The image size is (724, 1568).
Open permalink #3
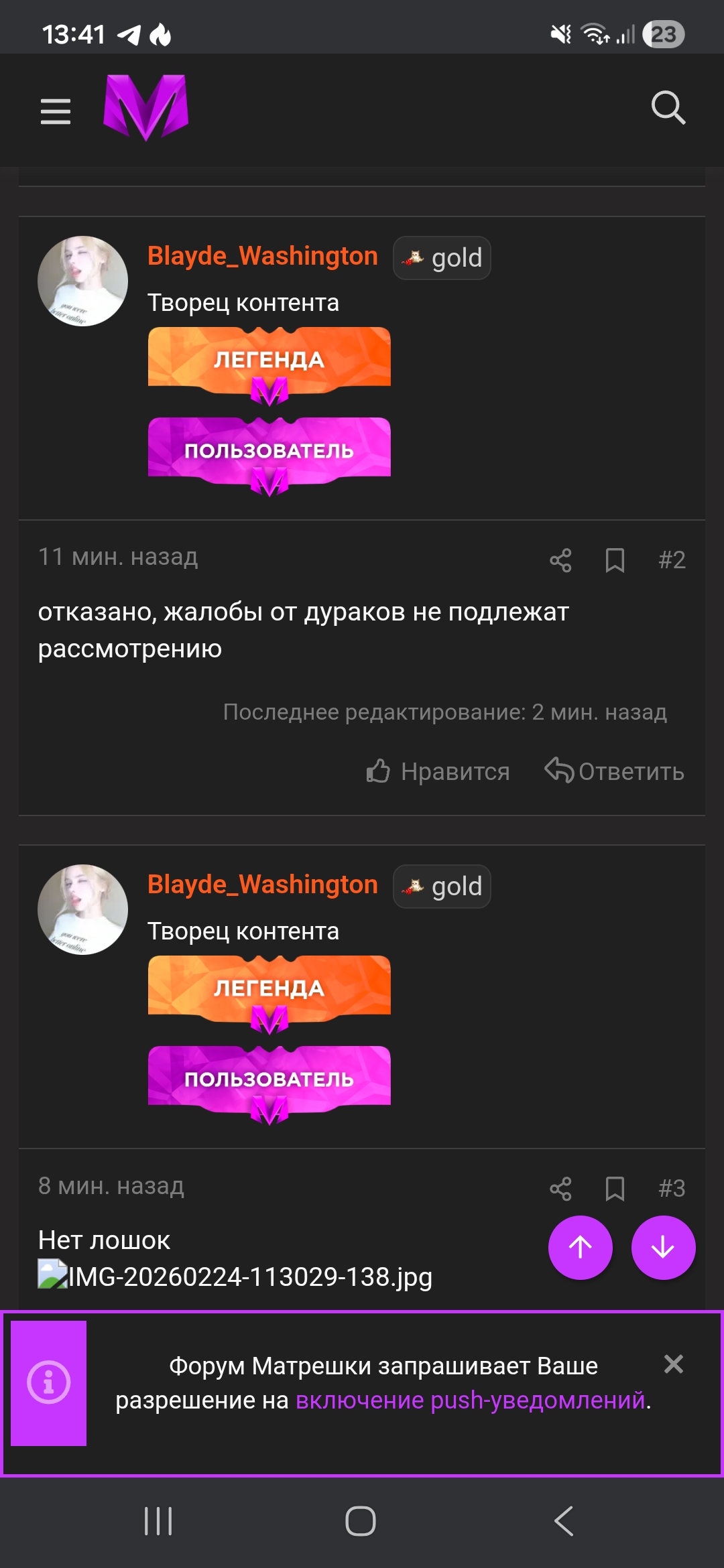pyautogui.click(x=672, y=1189)
